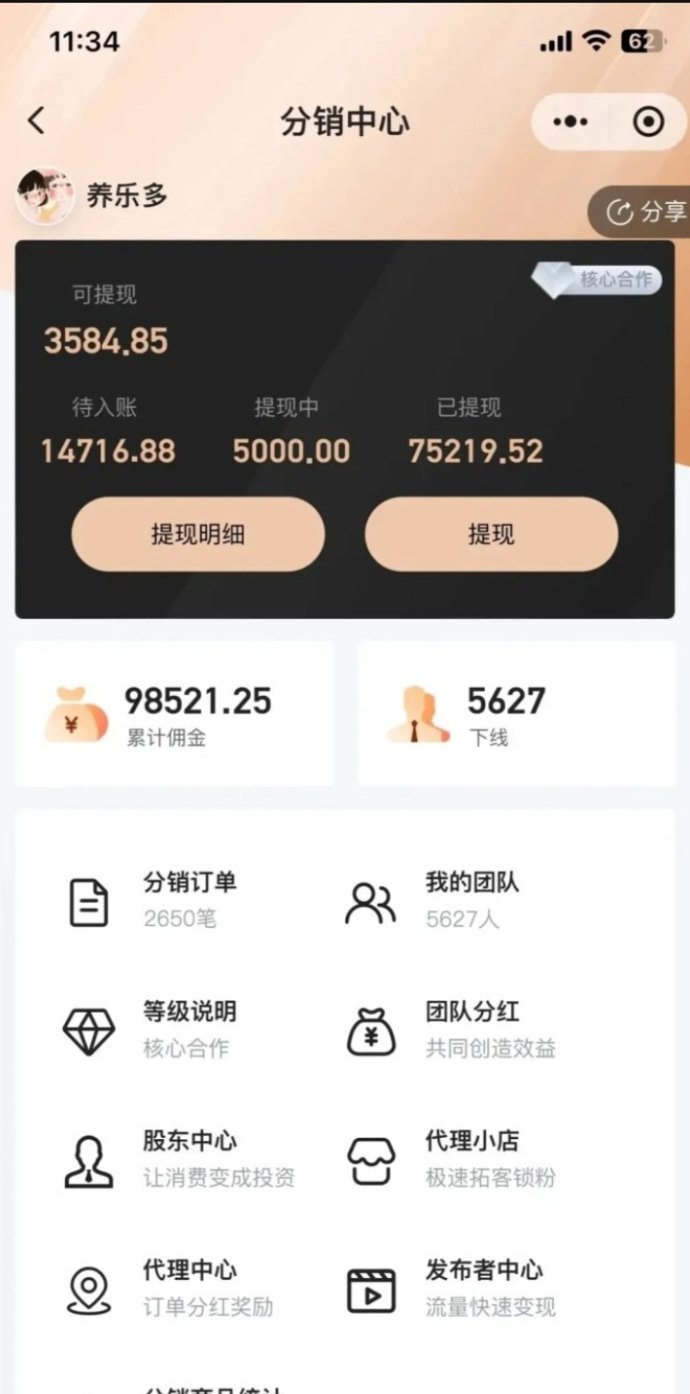Open the 下线 downline card

point(516,714)
